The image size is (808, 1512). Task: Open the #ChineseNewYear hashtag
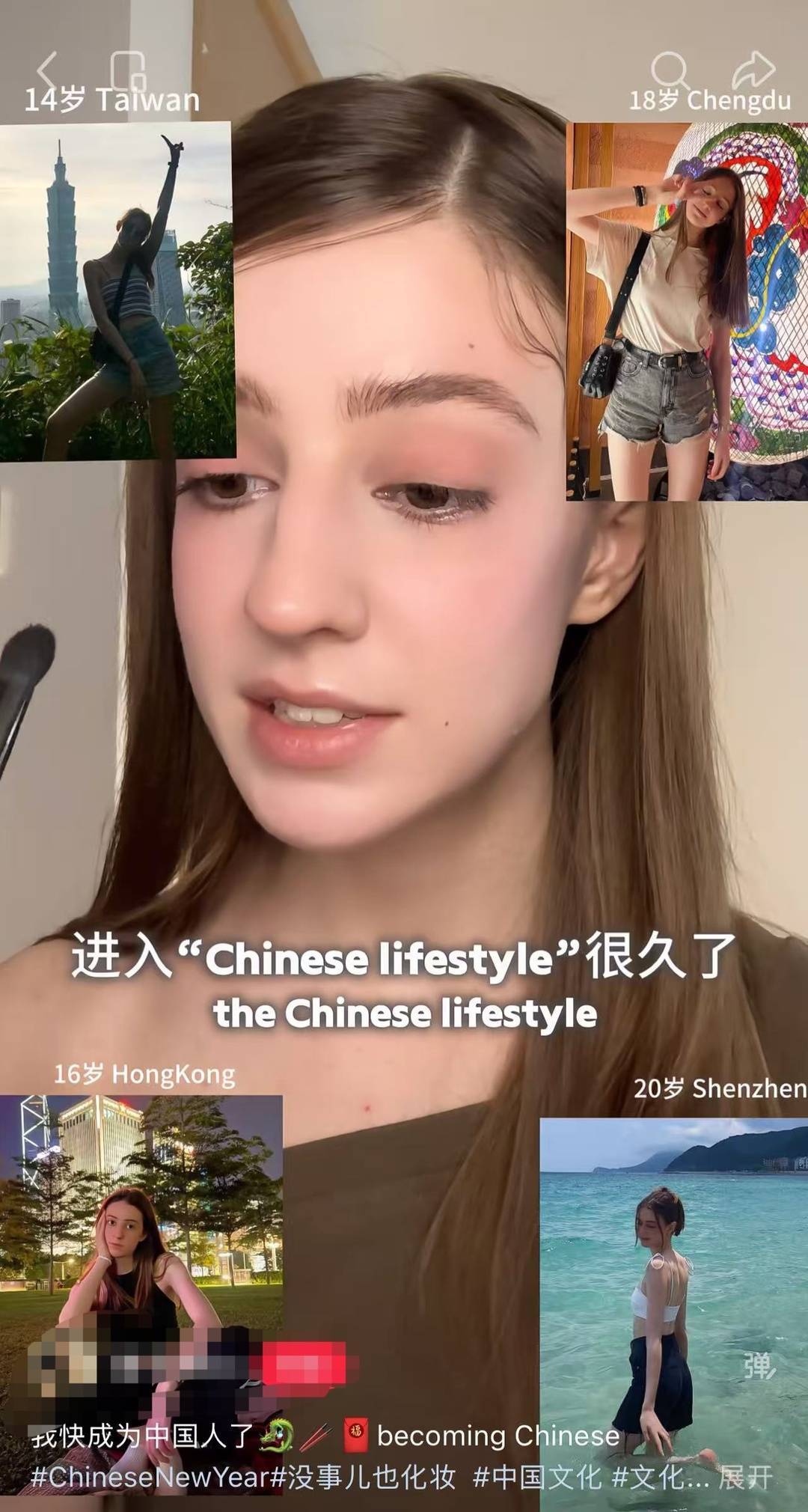[x=150, y=1478]
